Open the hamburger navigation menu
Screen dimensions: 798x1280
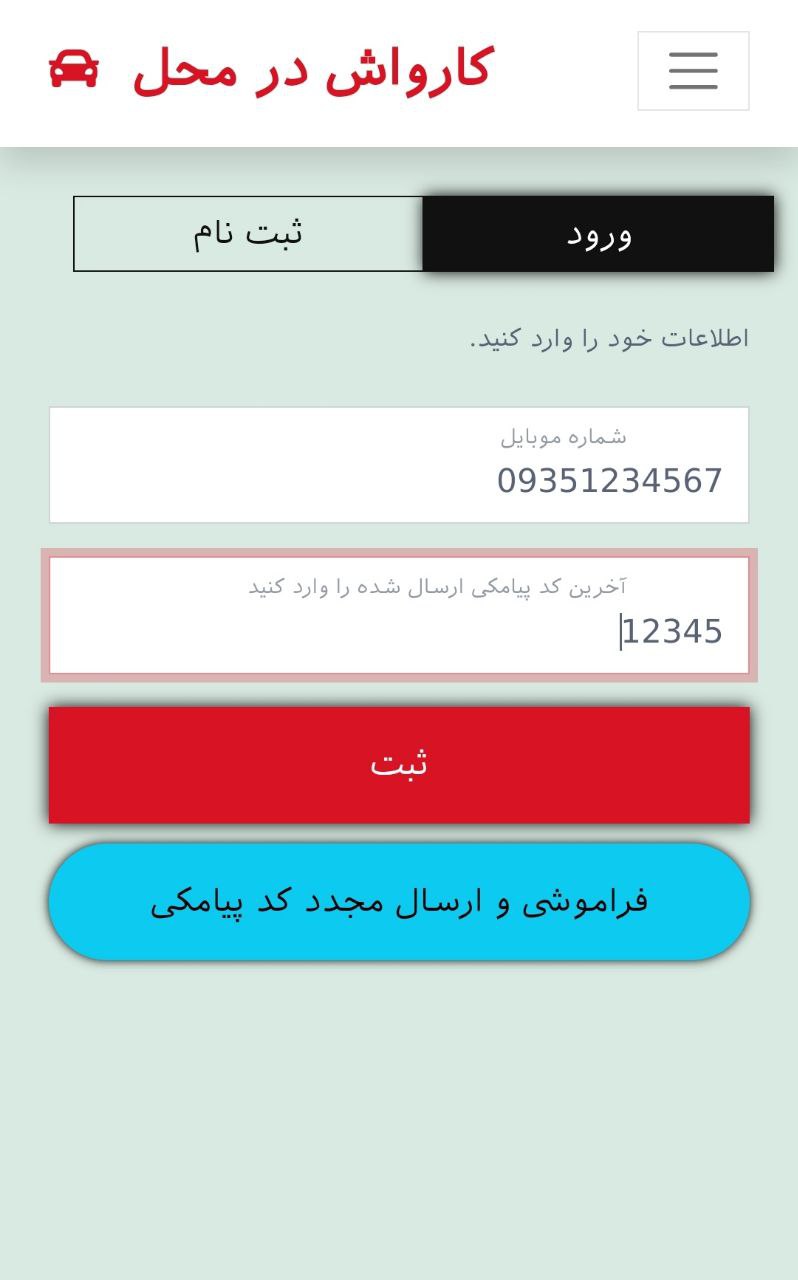[x=693, y=71]
